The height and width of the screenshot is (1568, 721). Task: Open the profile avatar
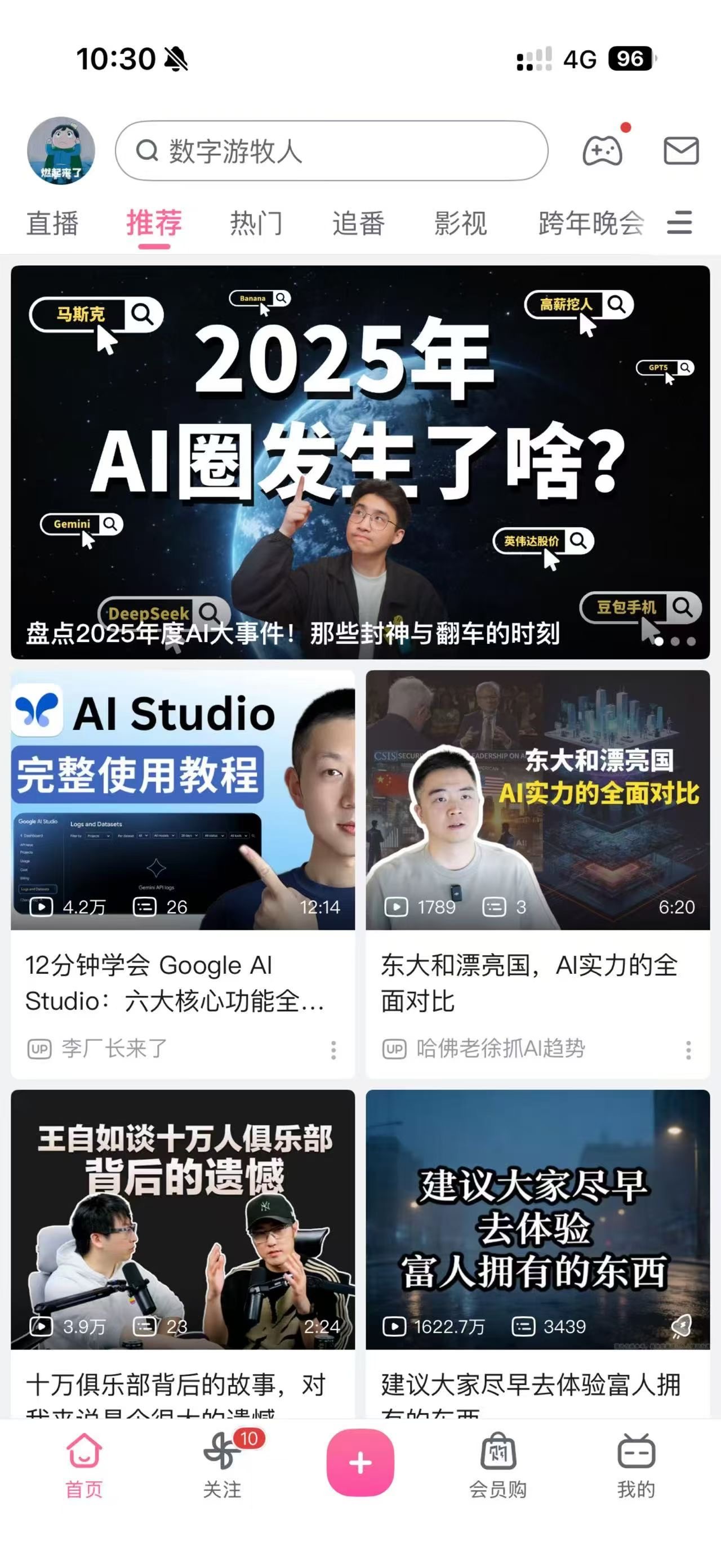tap(61, 150)
